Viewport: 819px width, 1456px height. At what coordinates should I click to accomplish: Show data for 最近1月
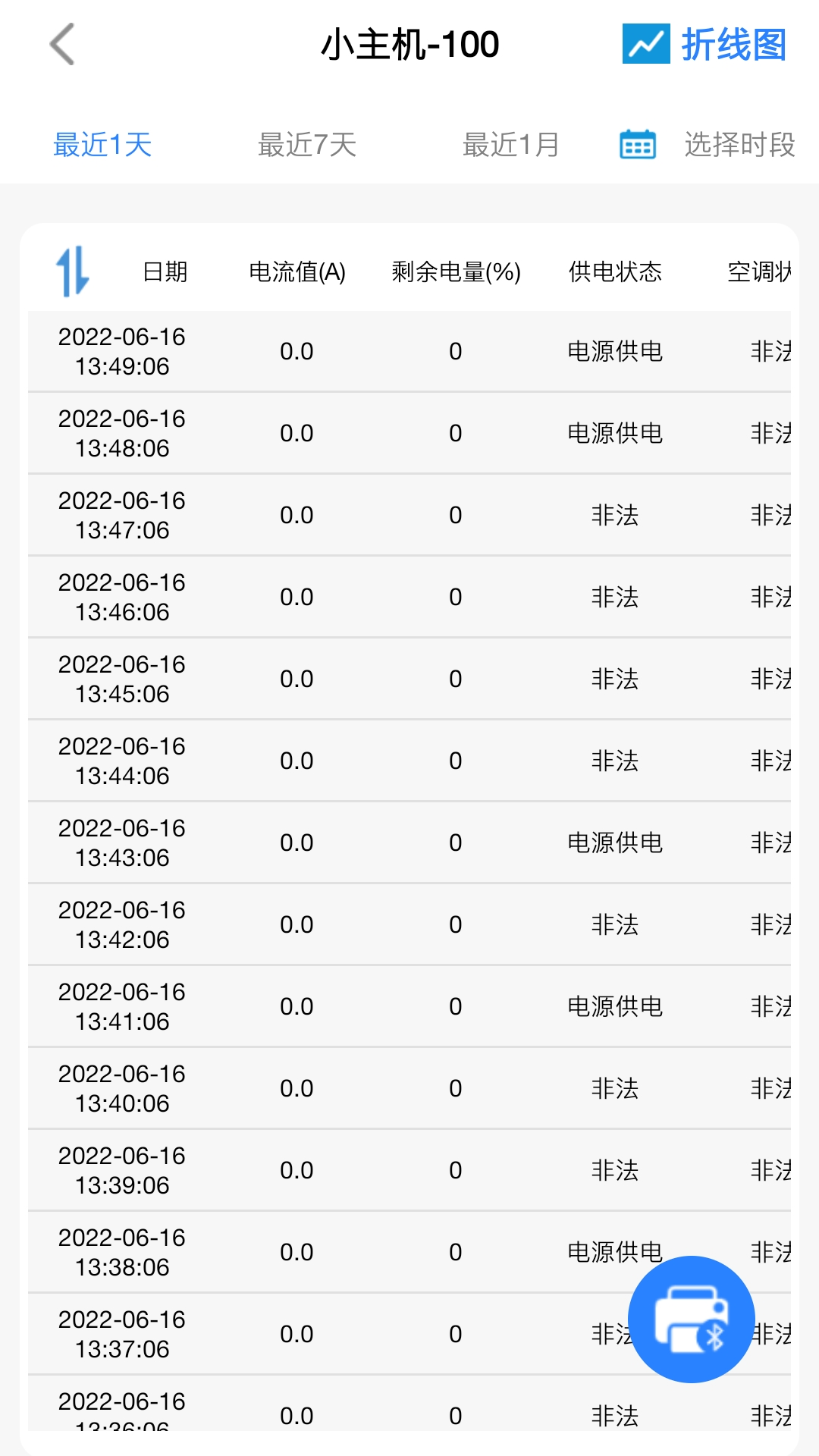[511, 144]
